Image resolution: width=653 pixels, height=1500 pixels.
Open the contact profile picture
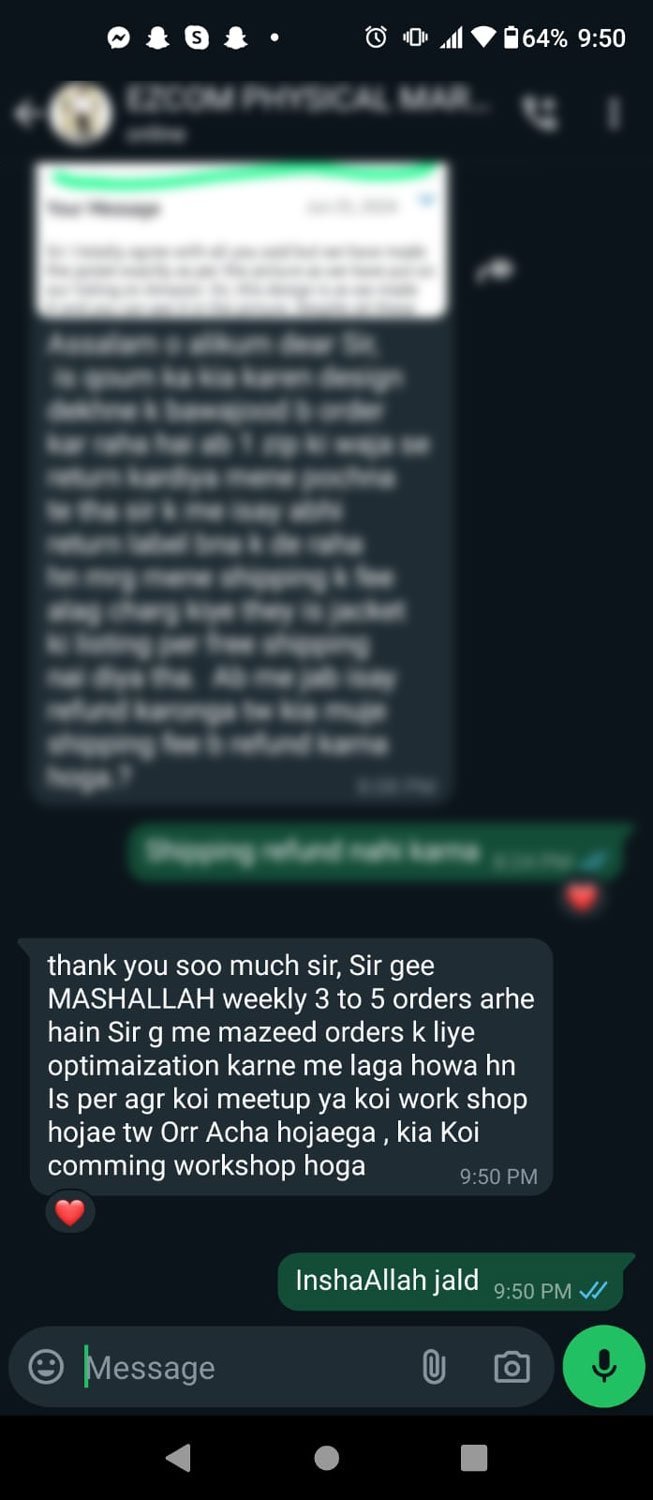(80, 114)
